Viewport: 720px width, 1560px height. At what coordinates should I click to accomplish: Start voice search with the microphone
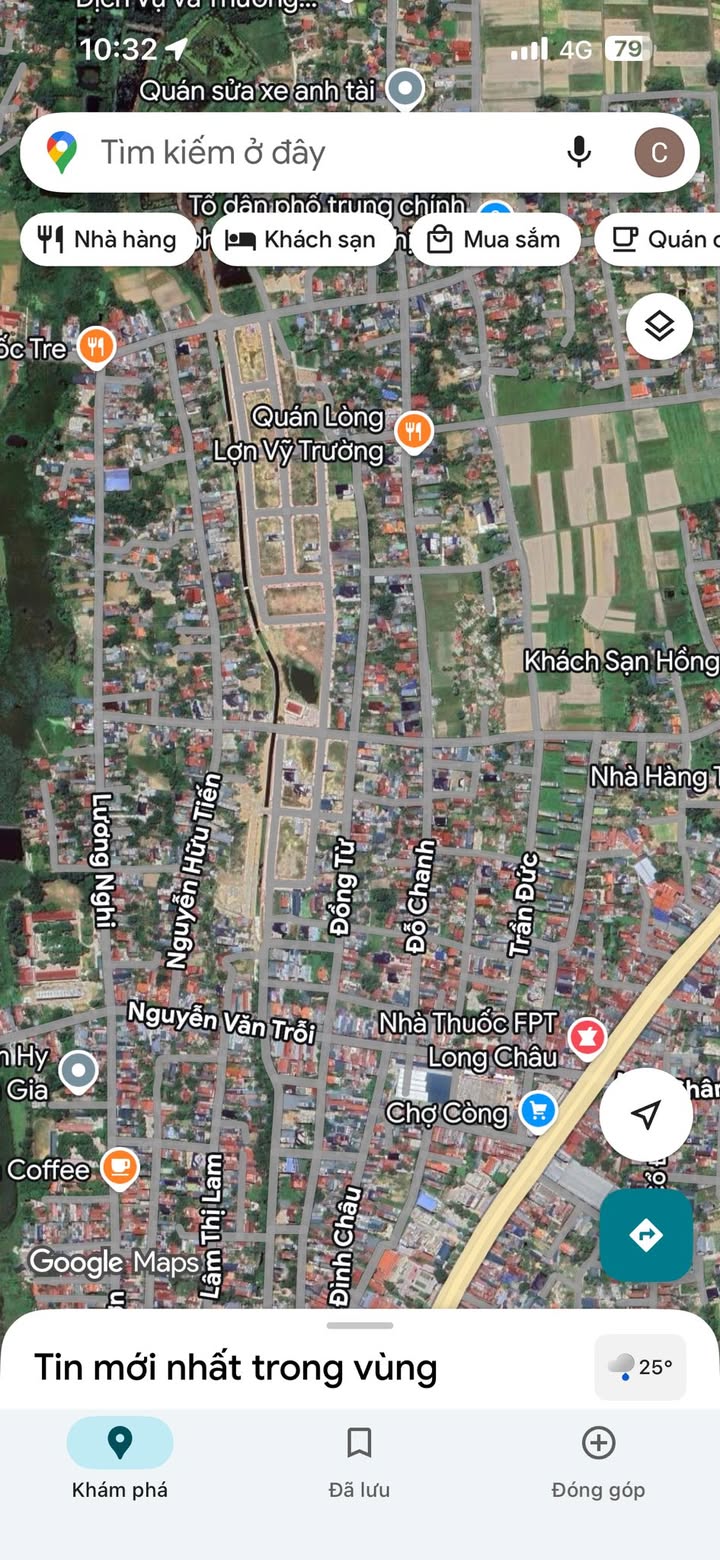pyautogui.click(x=579, y=153)
